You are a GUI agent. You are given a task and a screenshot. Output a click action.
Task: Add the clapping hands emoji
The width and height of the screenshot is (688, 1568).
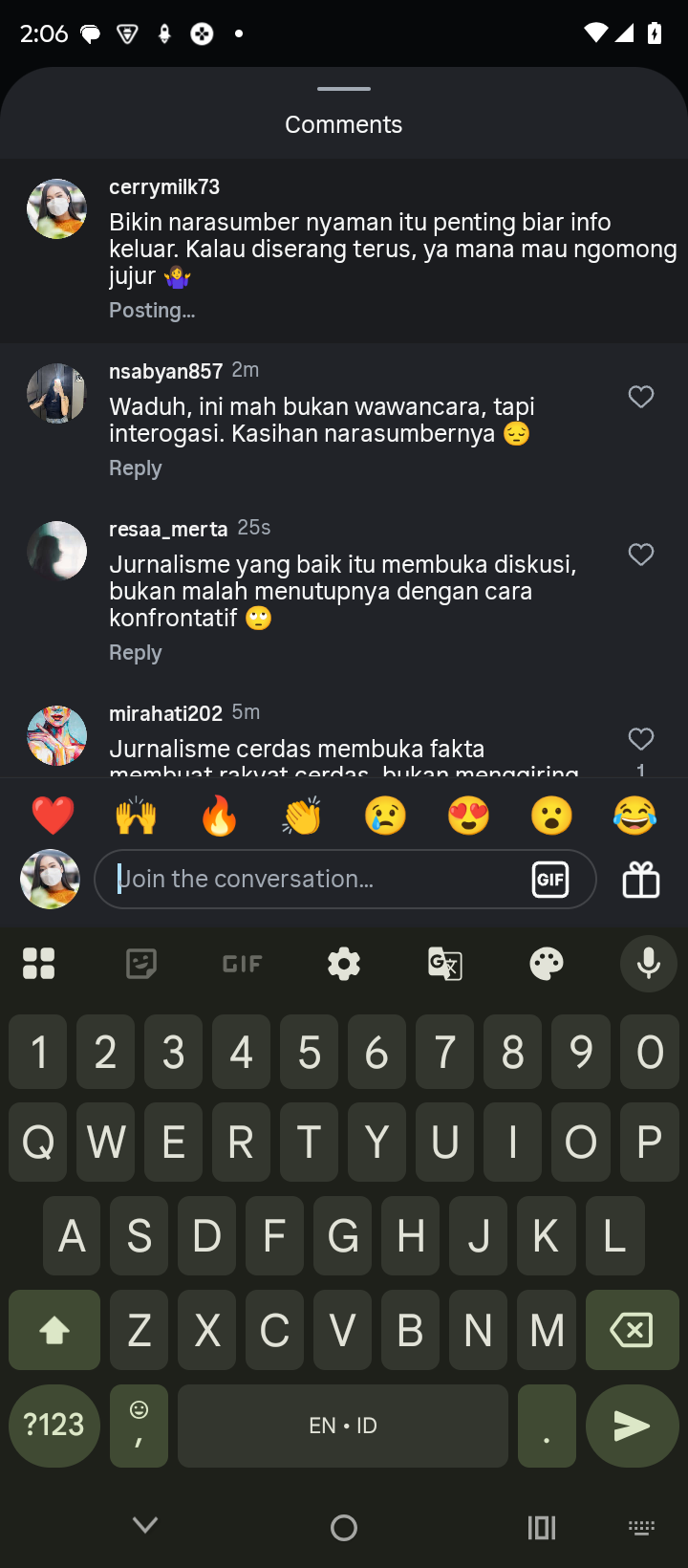[302, 817]
